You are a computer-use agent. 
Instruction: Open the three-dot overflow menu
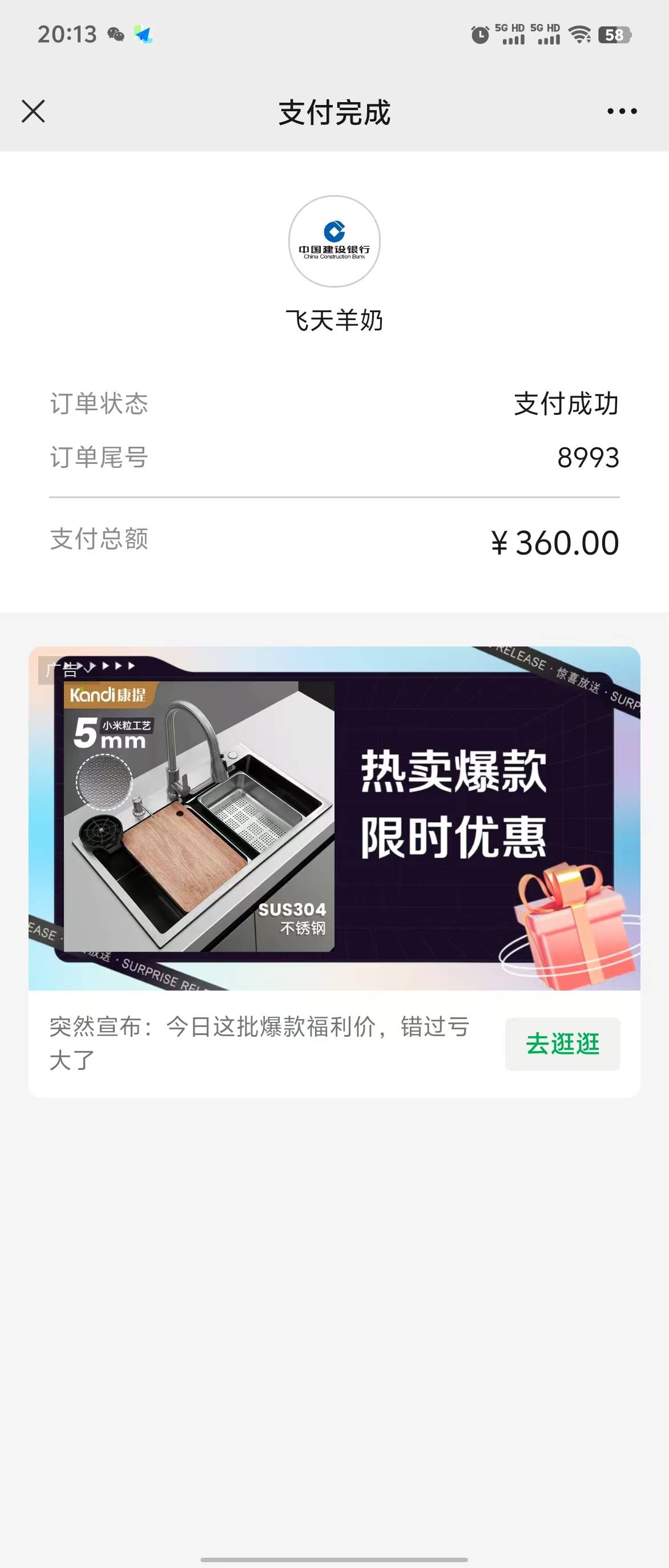[622, 111]
